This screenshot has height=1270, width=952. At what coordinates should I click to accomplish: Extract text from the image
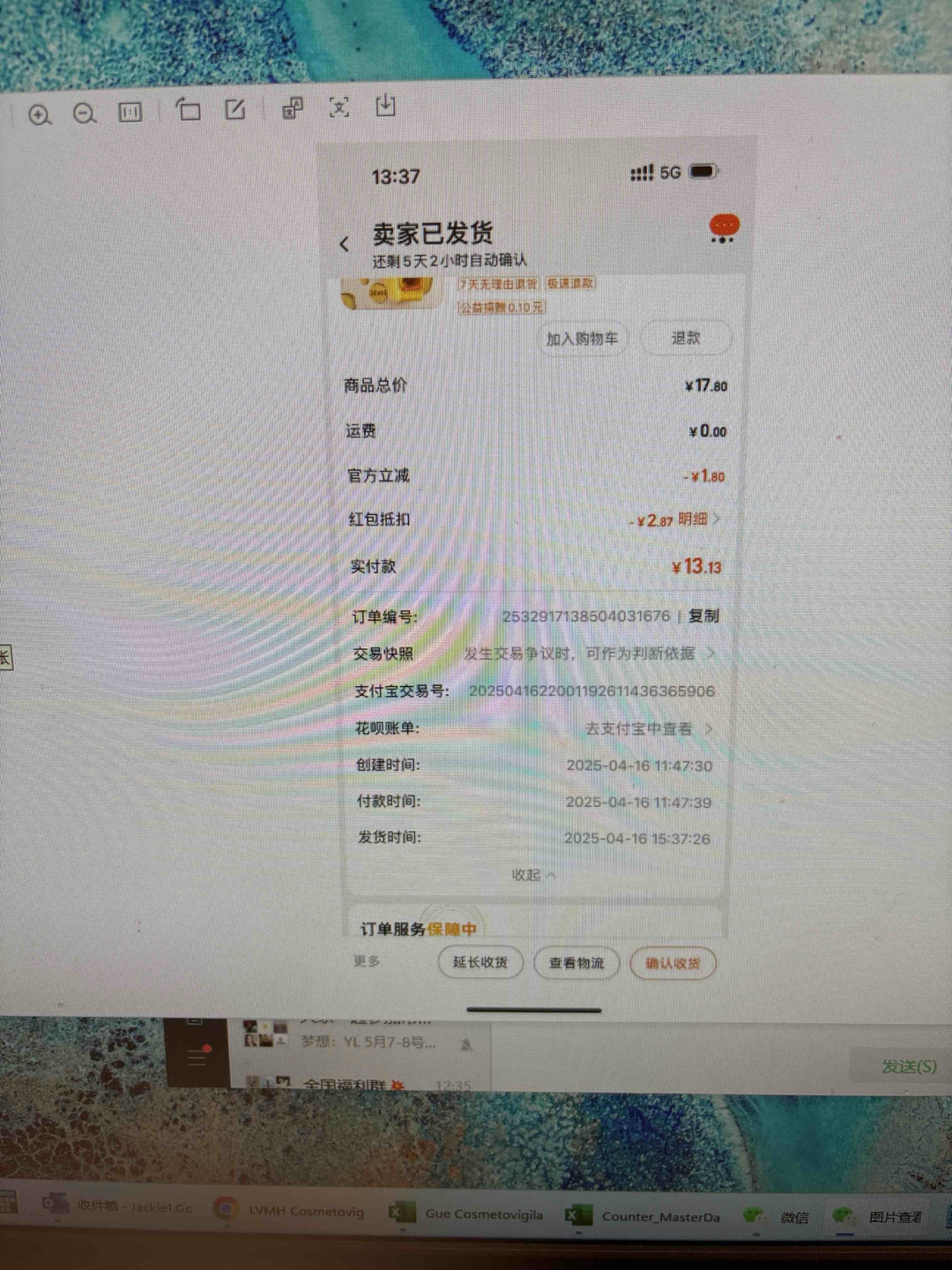point(339,108)
